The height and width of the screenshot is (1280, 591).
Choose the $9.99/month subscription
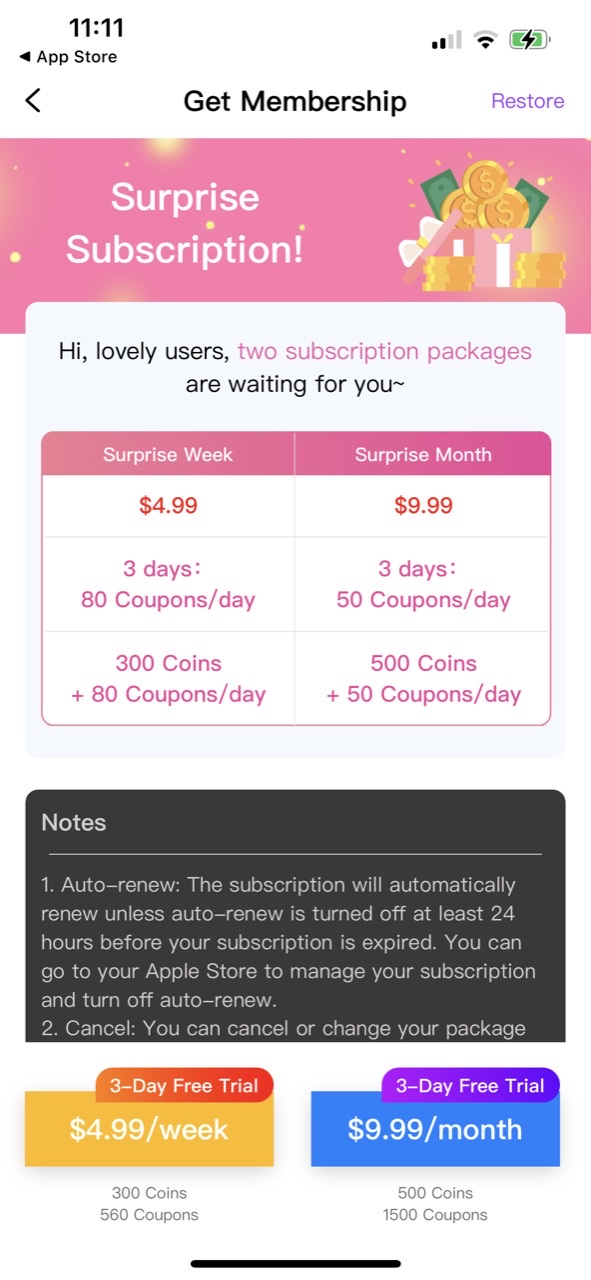click(435, 1129)
